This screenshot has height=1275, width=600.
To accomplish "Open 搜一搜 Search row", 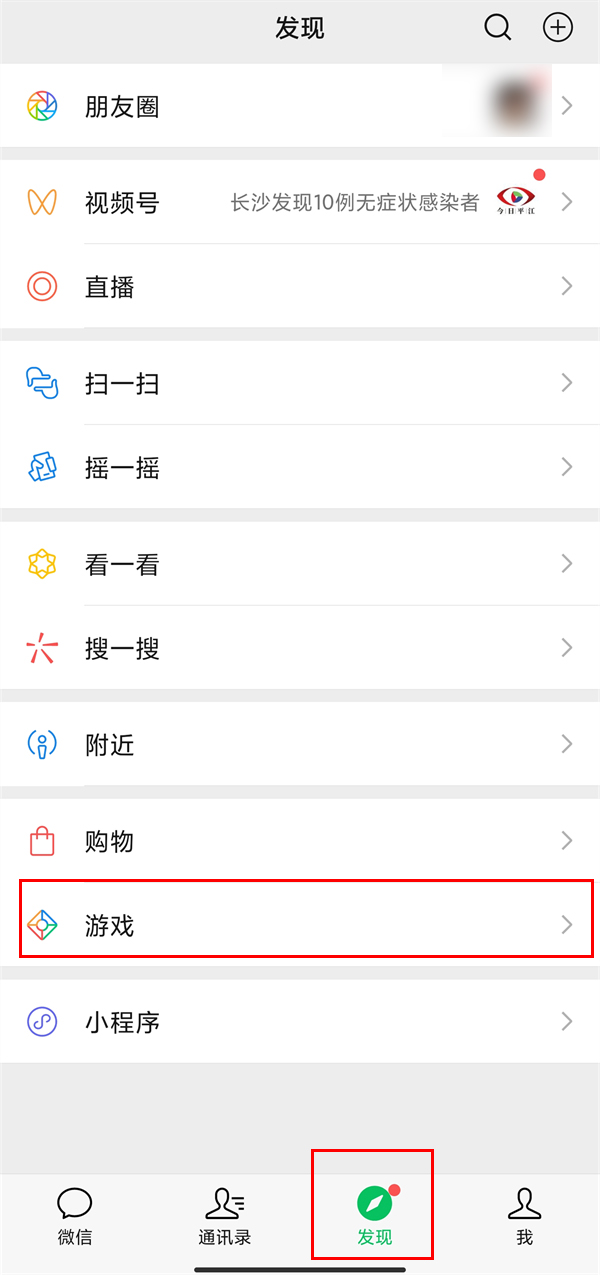I will (x=300, y=648).
